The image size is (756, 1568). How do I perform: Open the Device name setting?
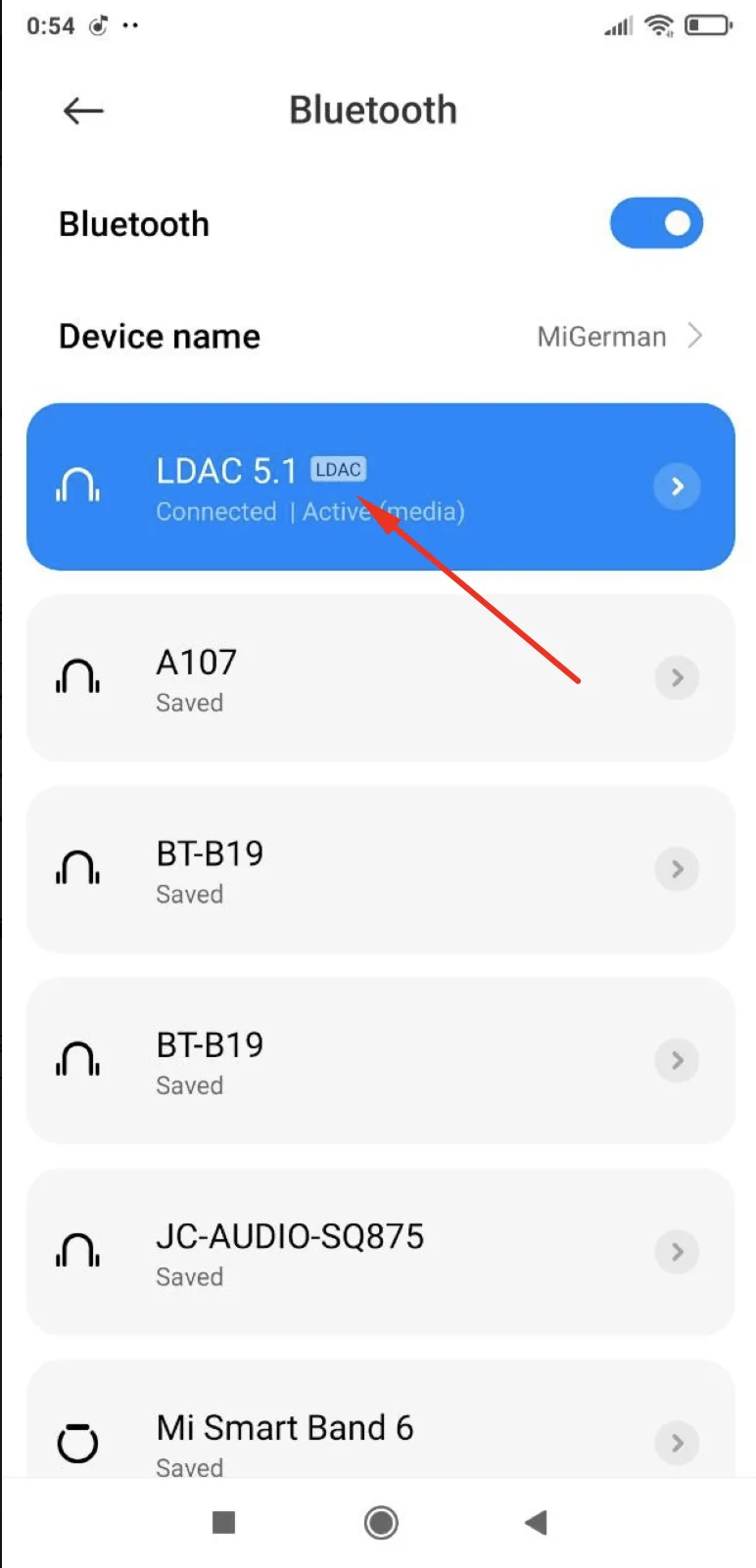[380, 337]
